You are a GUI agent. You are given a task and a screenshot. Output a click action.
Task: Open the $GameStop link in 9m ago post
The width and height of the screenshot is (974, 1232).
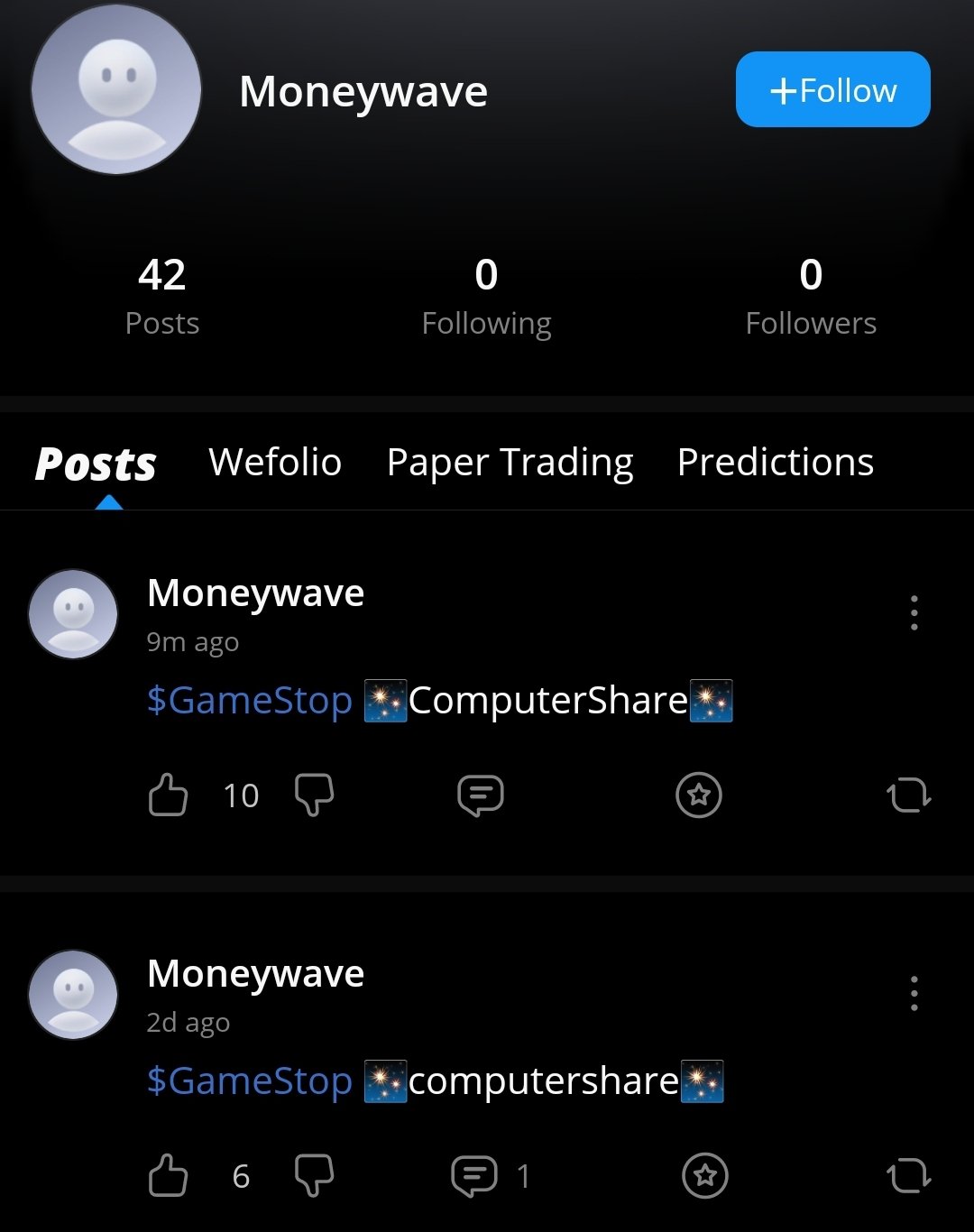pyautogui.click(x=249, y=701)
